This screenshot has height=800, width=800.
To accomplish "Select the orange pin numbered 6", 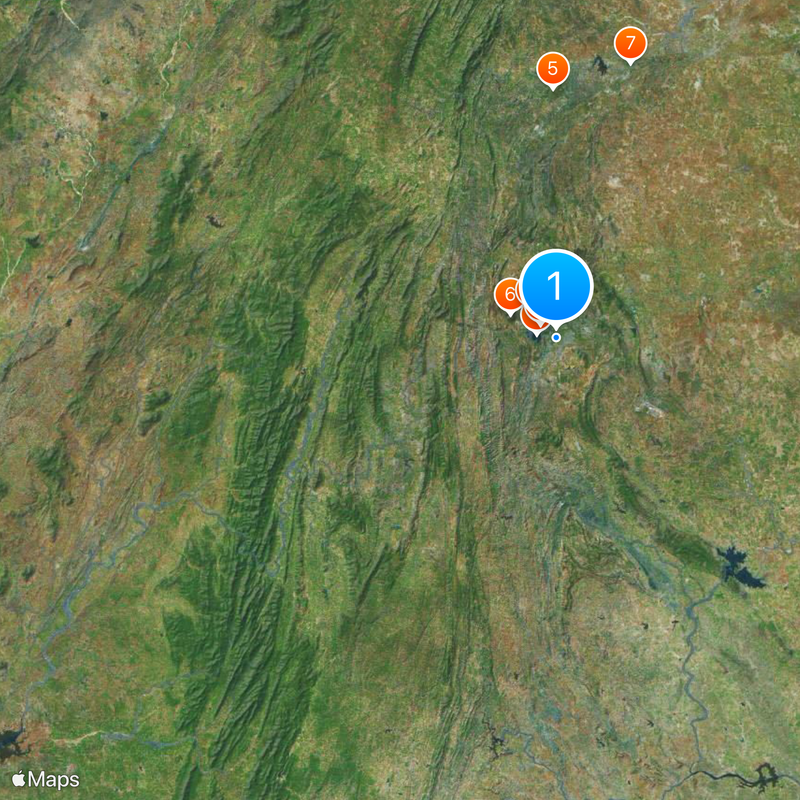I will click(x=507, y=294).
